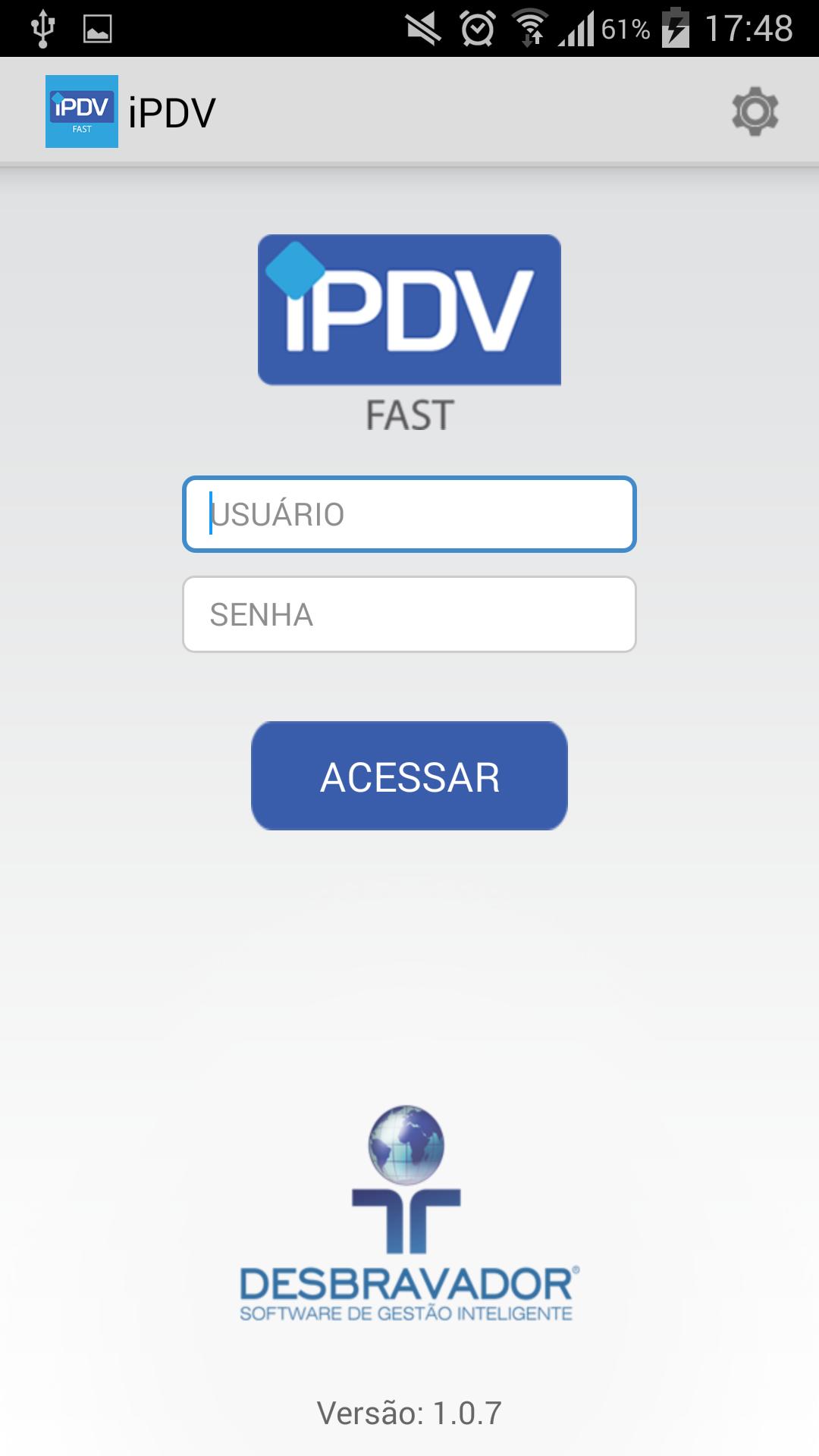Click the iPDV title text in action bar
This screenshot has height=1456, width=819.
(171, 109)
